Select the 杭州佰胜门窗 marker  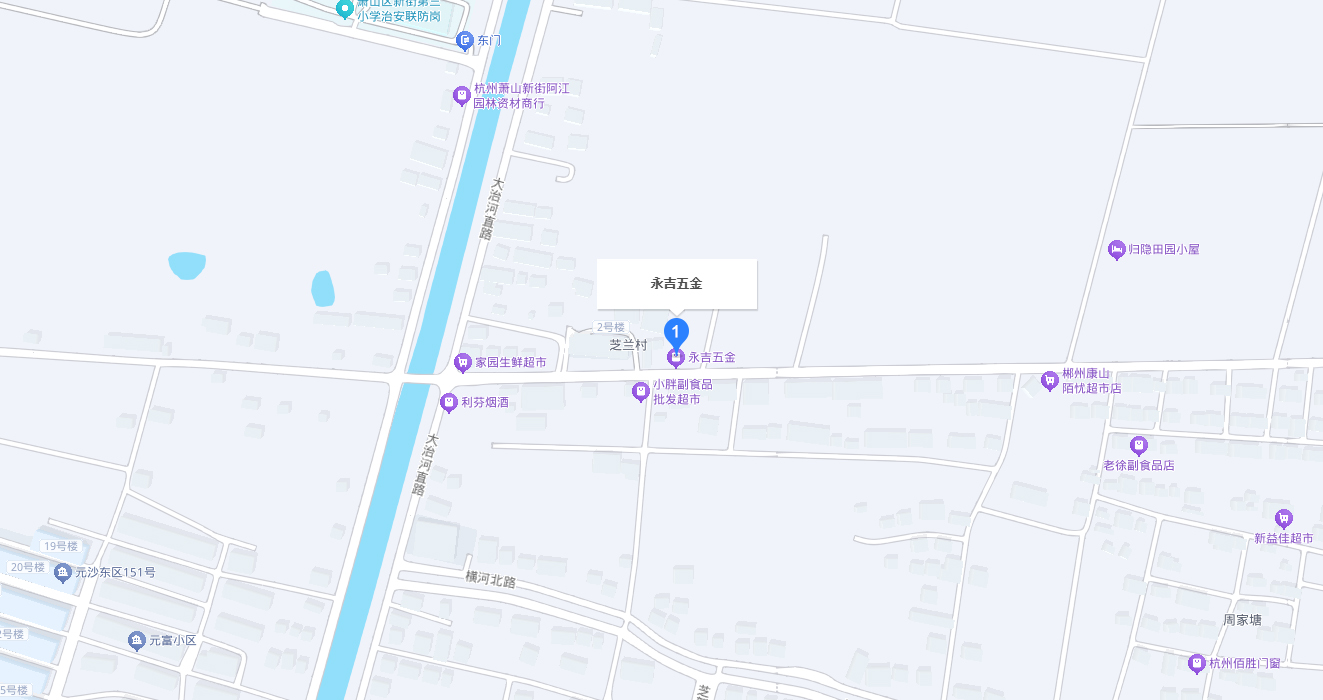1196,663
